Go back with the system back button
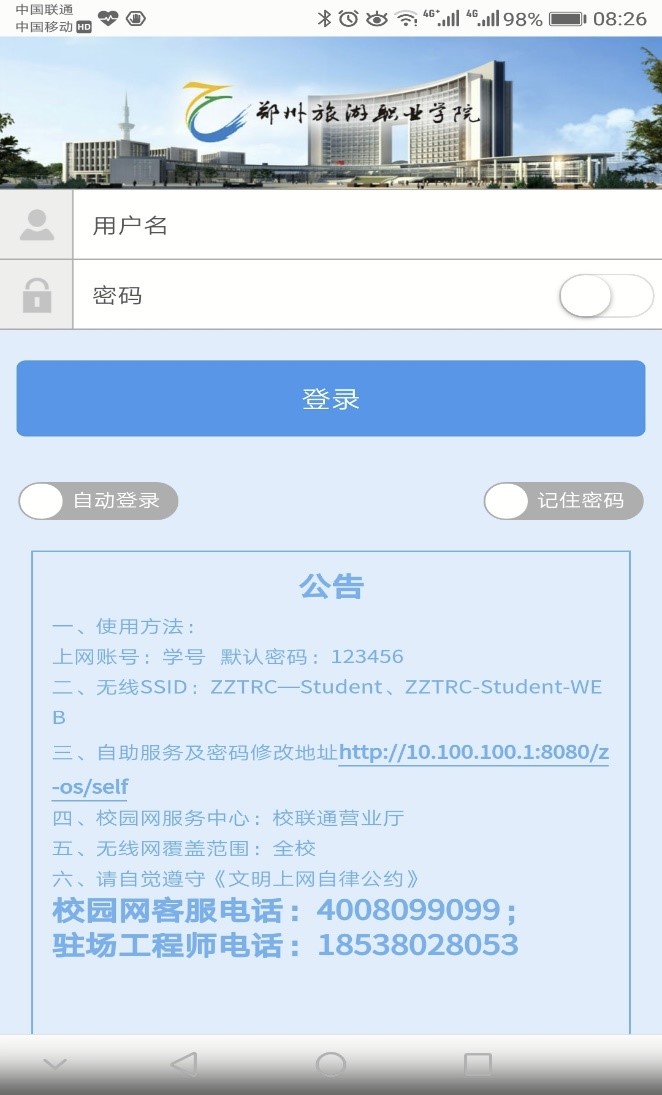 [x=183, y=1064]
